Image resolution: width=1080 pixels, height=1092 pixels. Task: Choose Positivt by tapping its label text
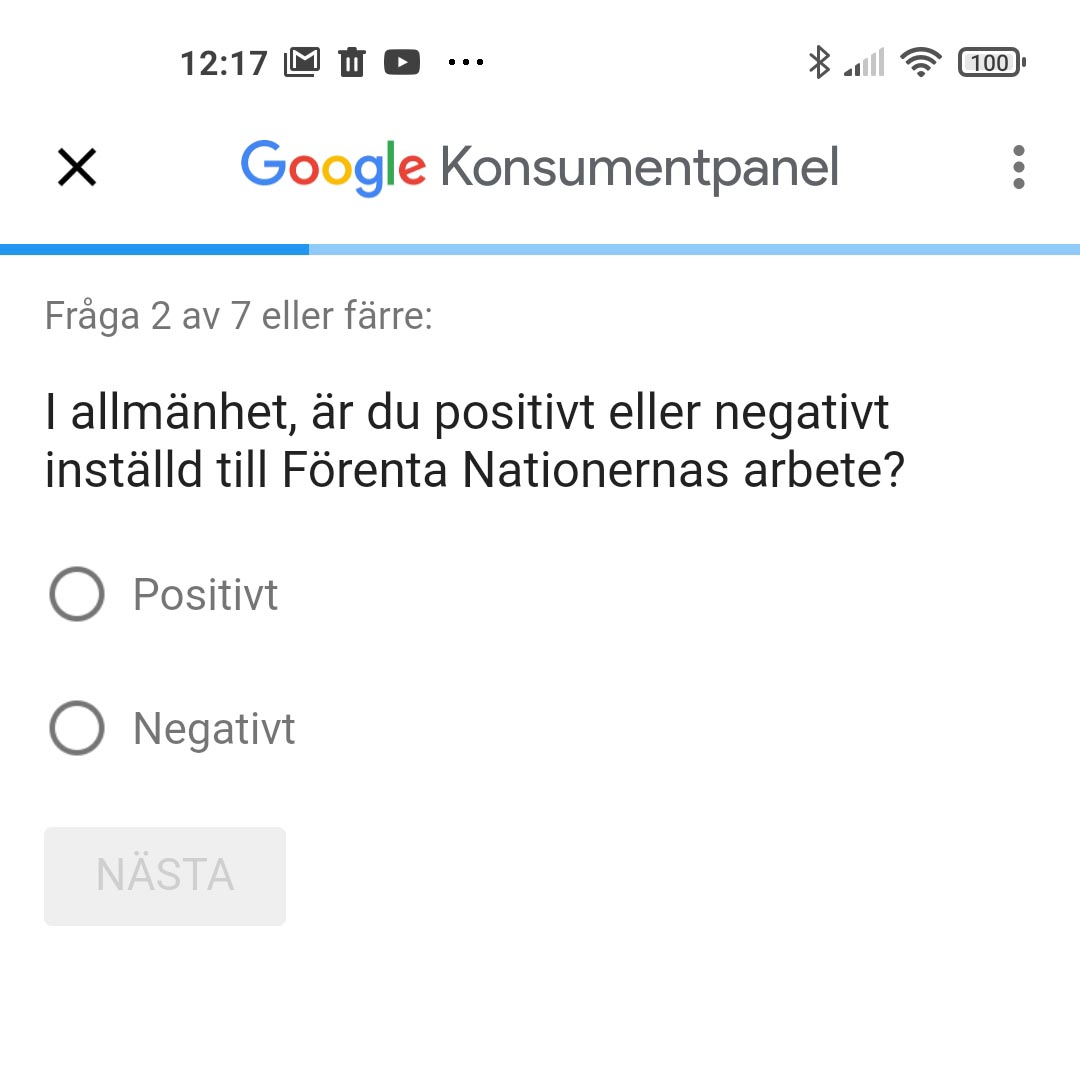(x=204, y=594)
